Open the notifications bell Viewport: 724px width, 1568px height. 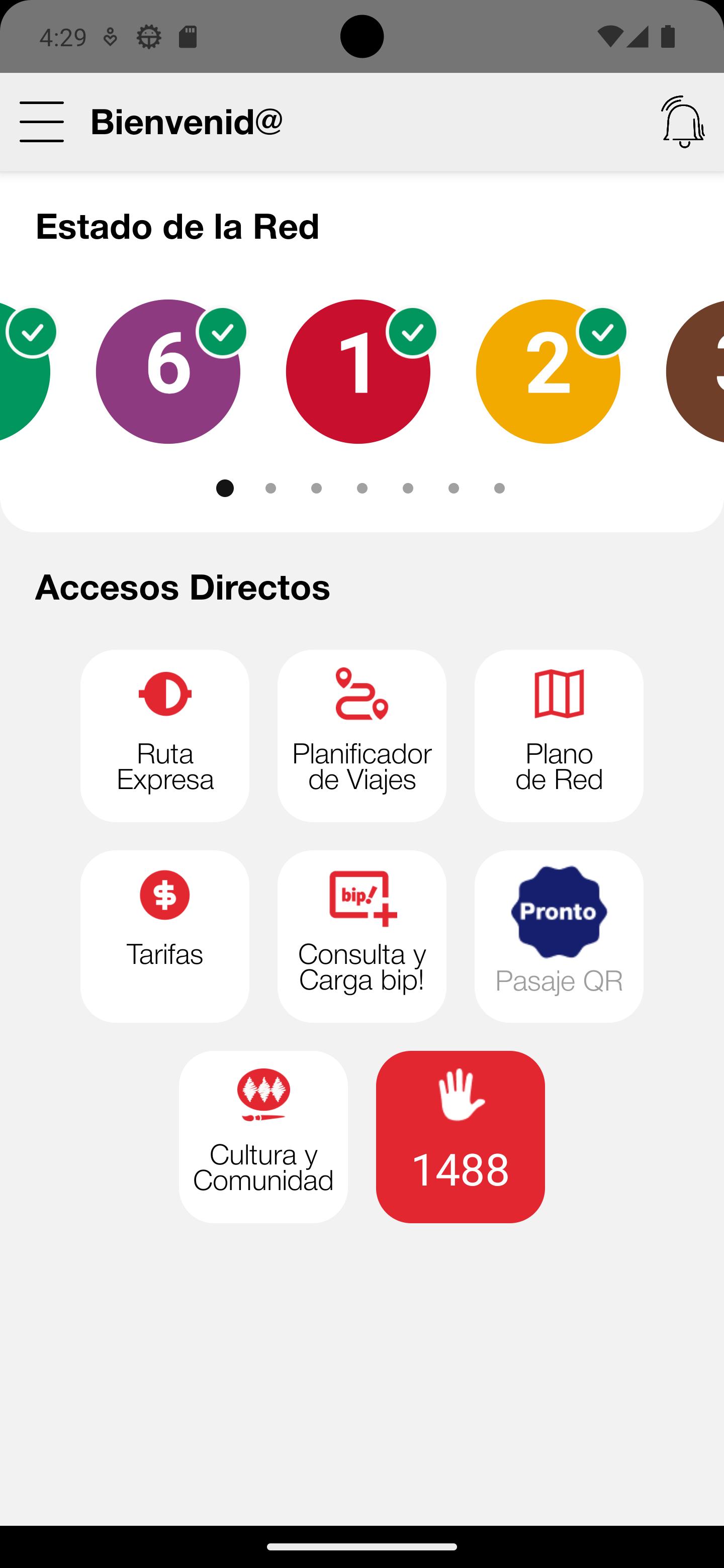point(683,122)
